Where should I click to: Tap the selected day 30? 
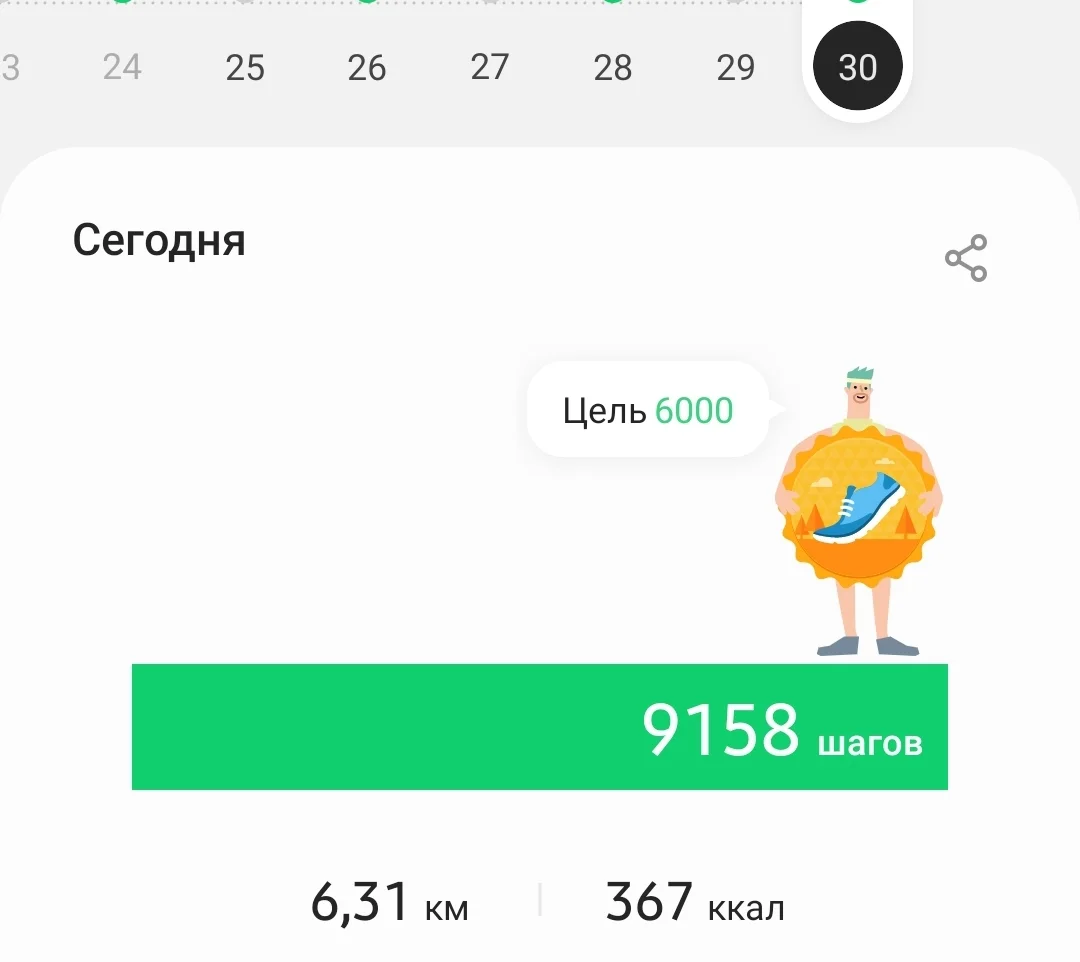858,67
